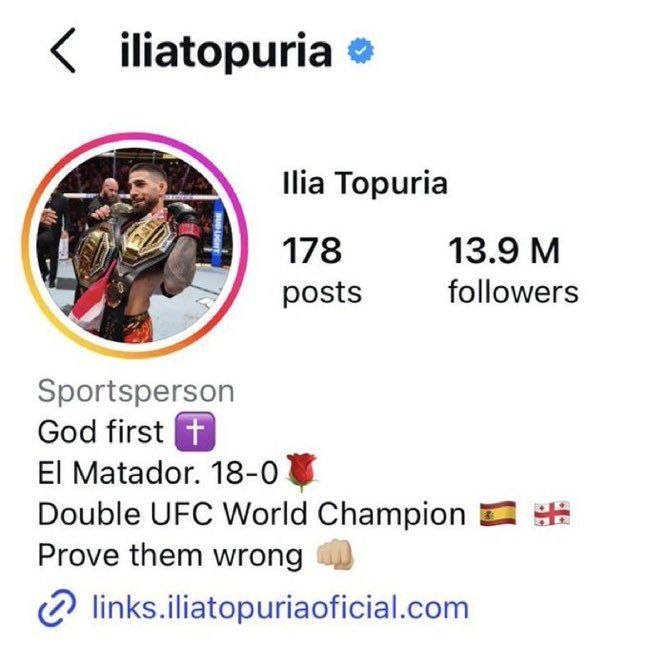Screen dimensions: 648x648
Task: View the 13.9 M followers list
Action: point(512,270)
